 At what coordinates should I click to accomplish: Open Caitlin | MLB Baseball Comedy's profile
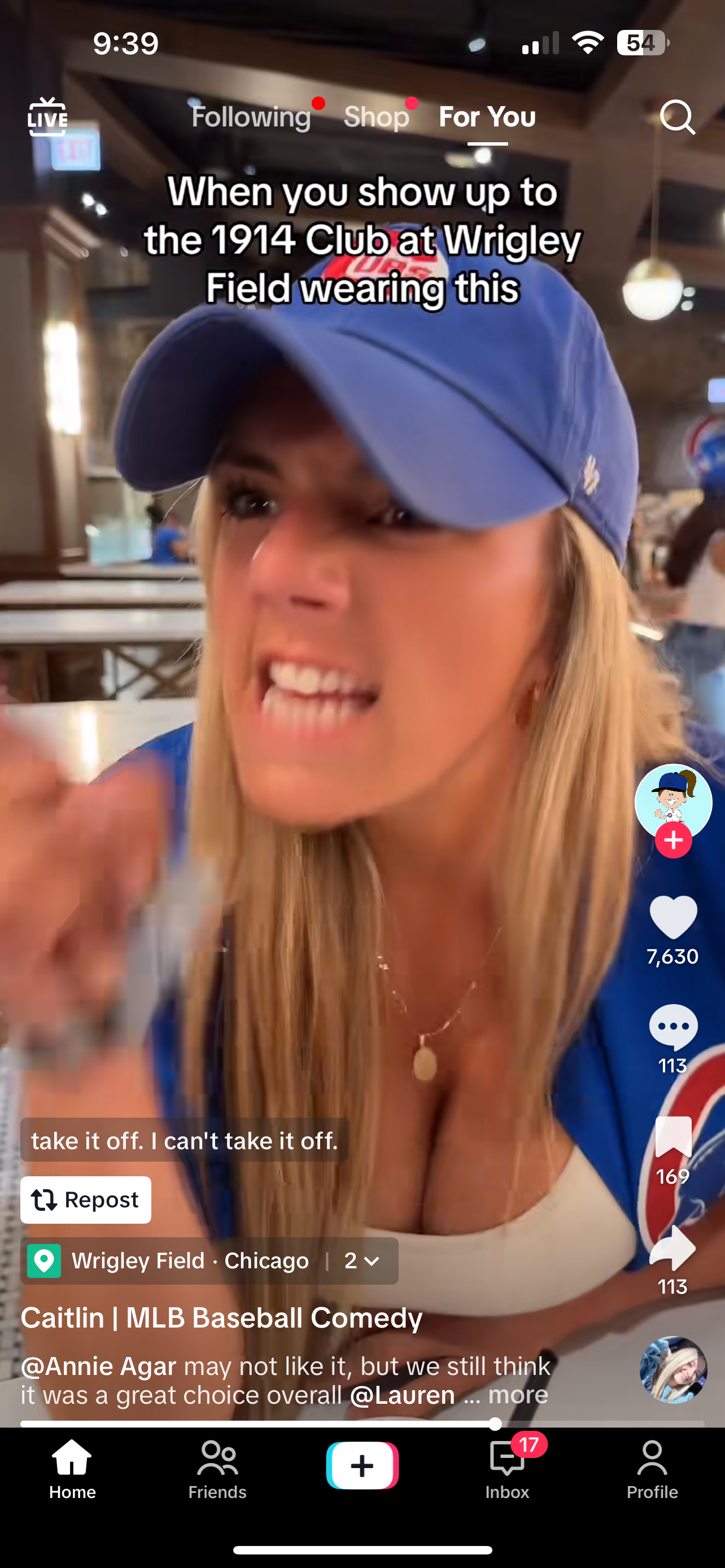pos(221,1318)
